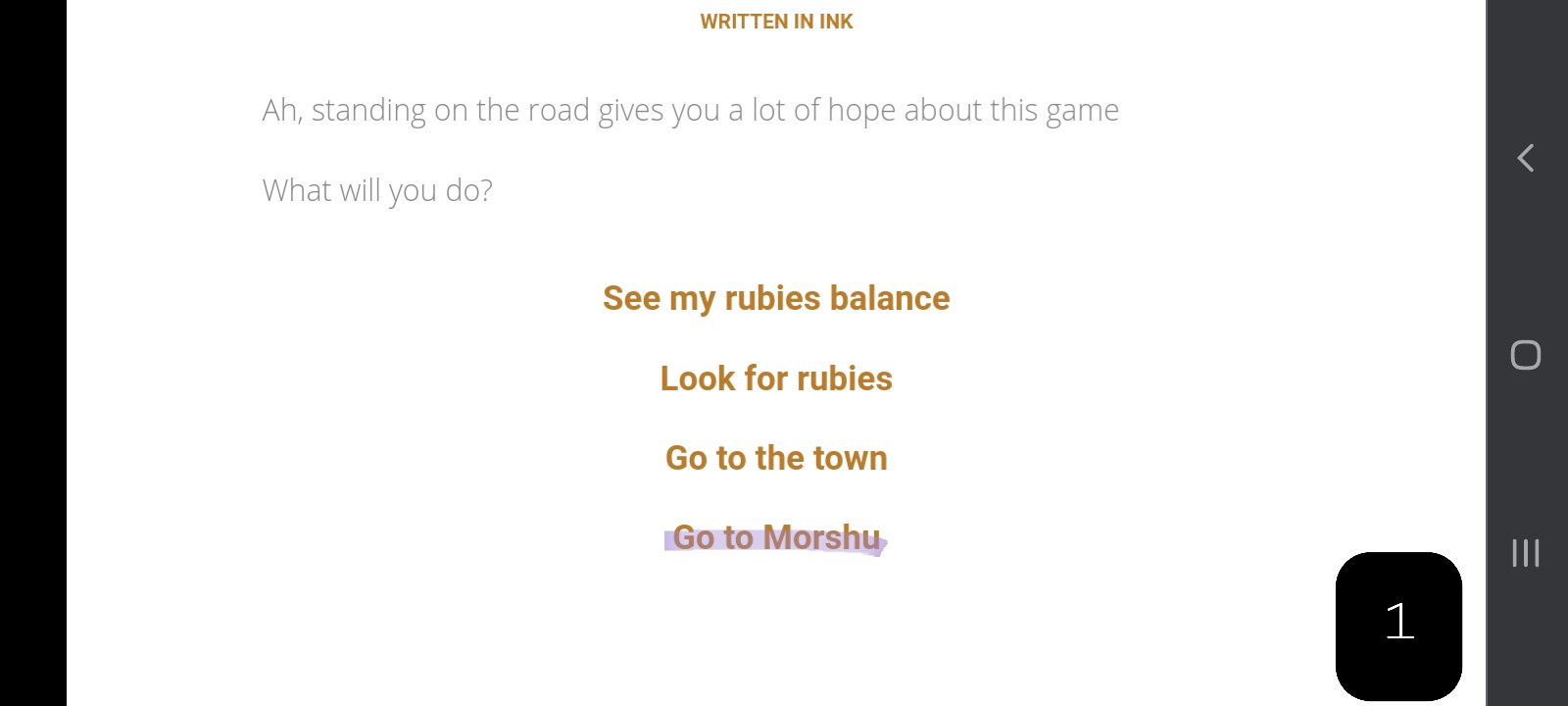Image resolution: width=1568 pixels, height=706 pixels.
Task: Go back using the system back arrow
Action: [x=1526, y=158]
